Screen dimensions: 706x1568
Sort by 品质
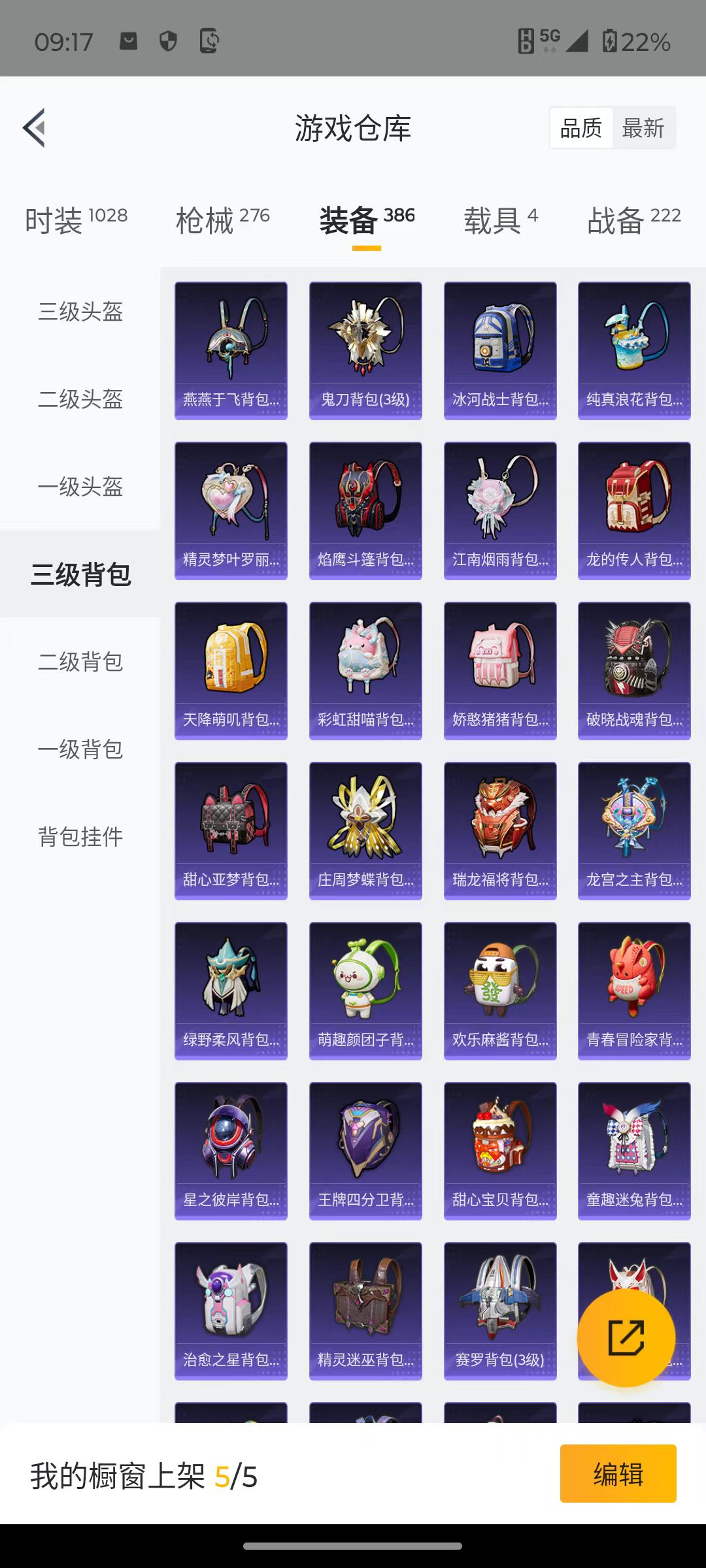pos(581,128)
